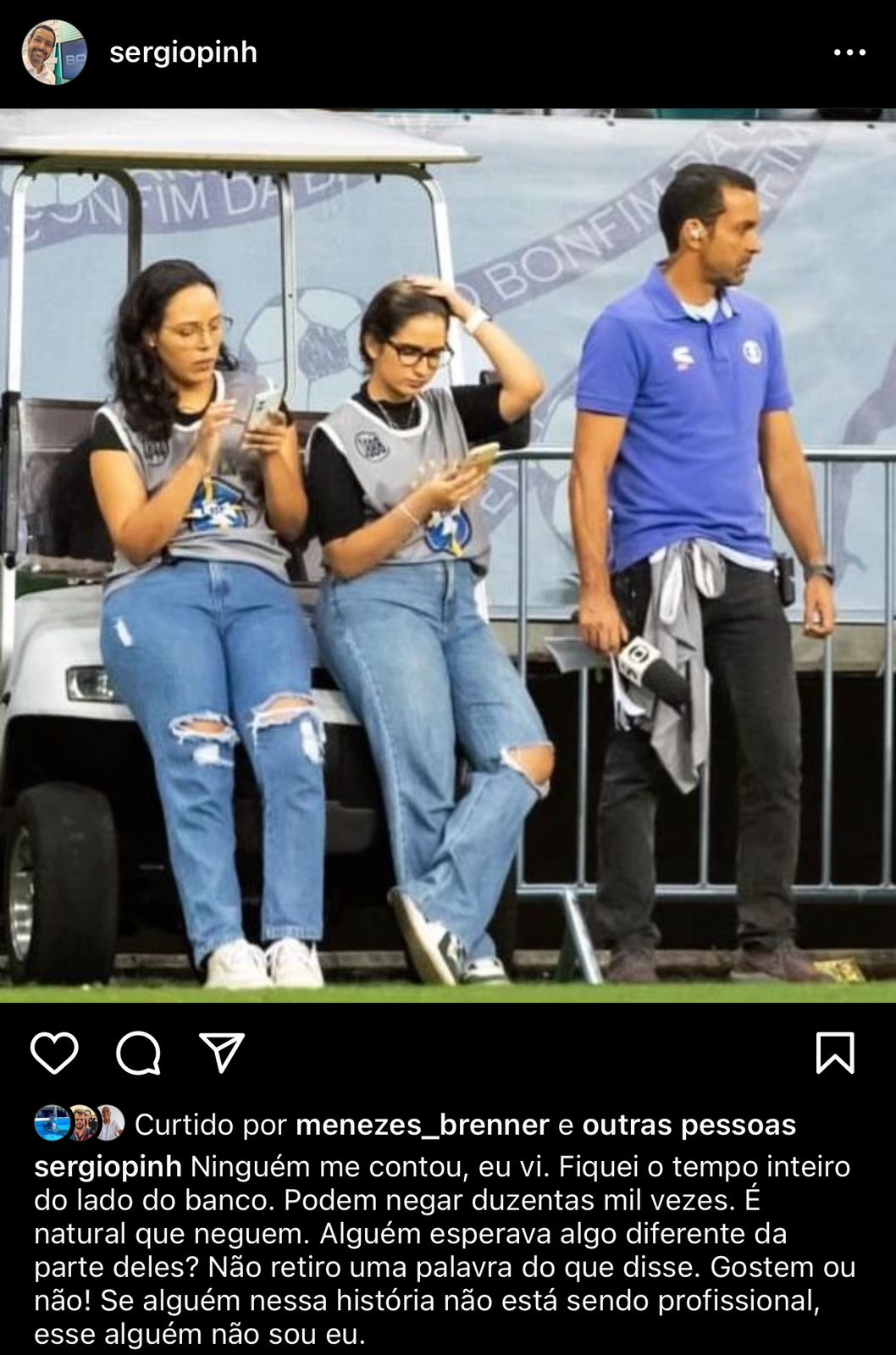View the outras pessoas likes list

coord(689,1125)
